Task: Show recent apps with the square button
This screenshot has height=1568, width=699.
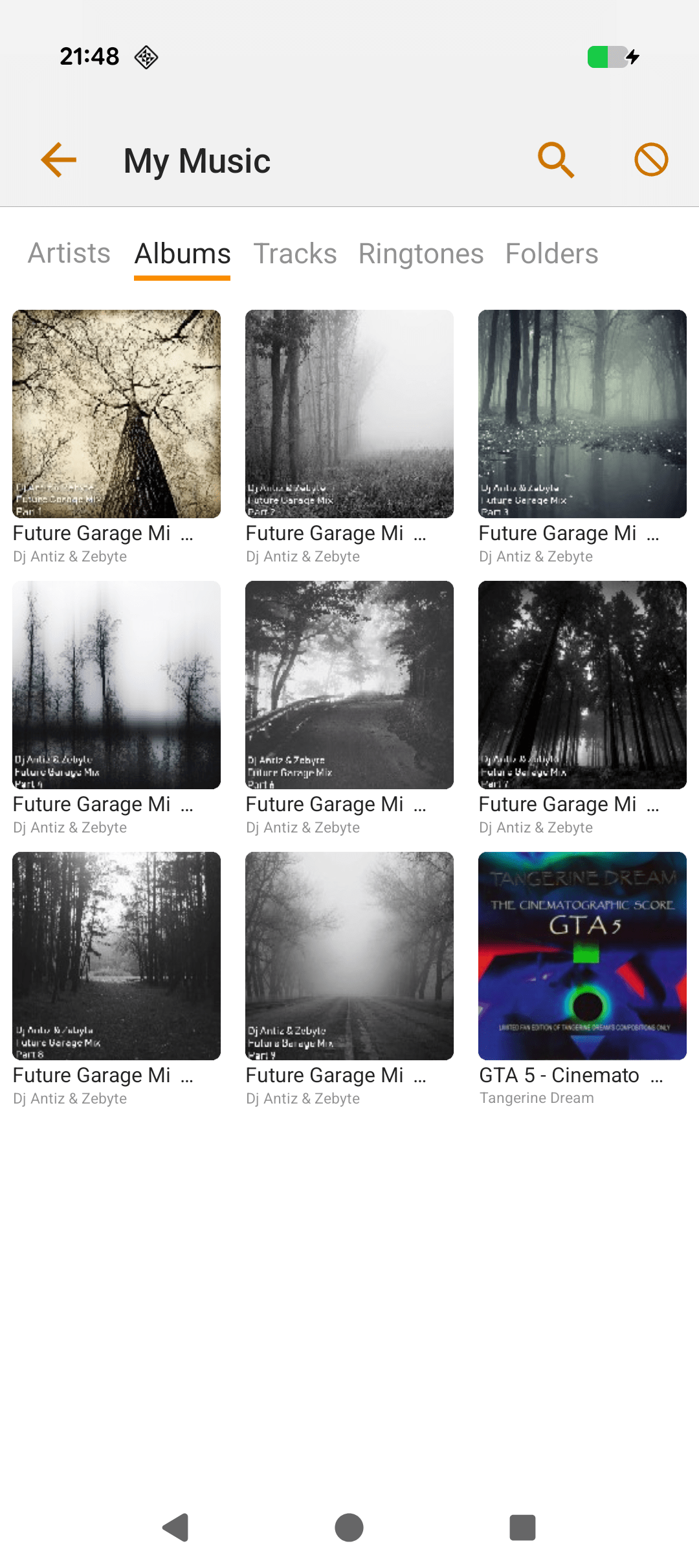Action: click(523, 1527)
